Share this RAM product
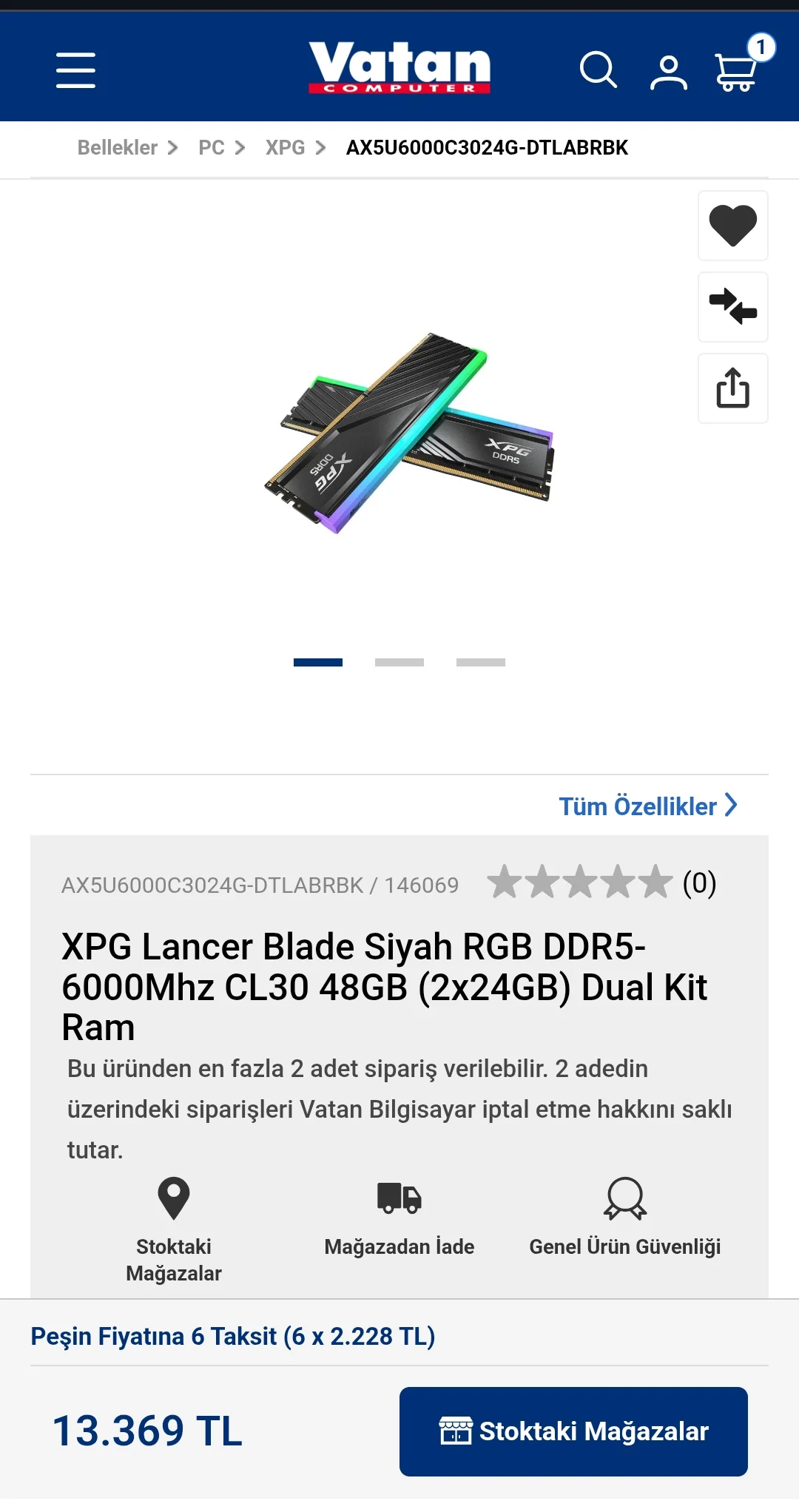This screenshot has height=1512, width=799. (732, 388)
